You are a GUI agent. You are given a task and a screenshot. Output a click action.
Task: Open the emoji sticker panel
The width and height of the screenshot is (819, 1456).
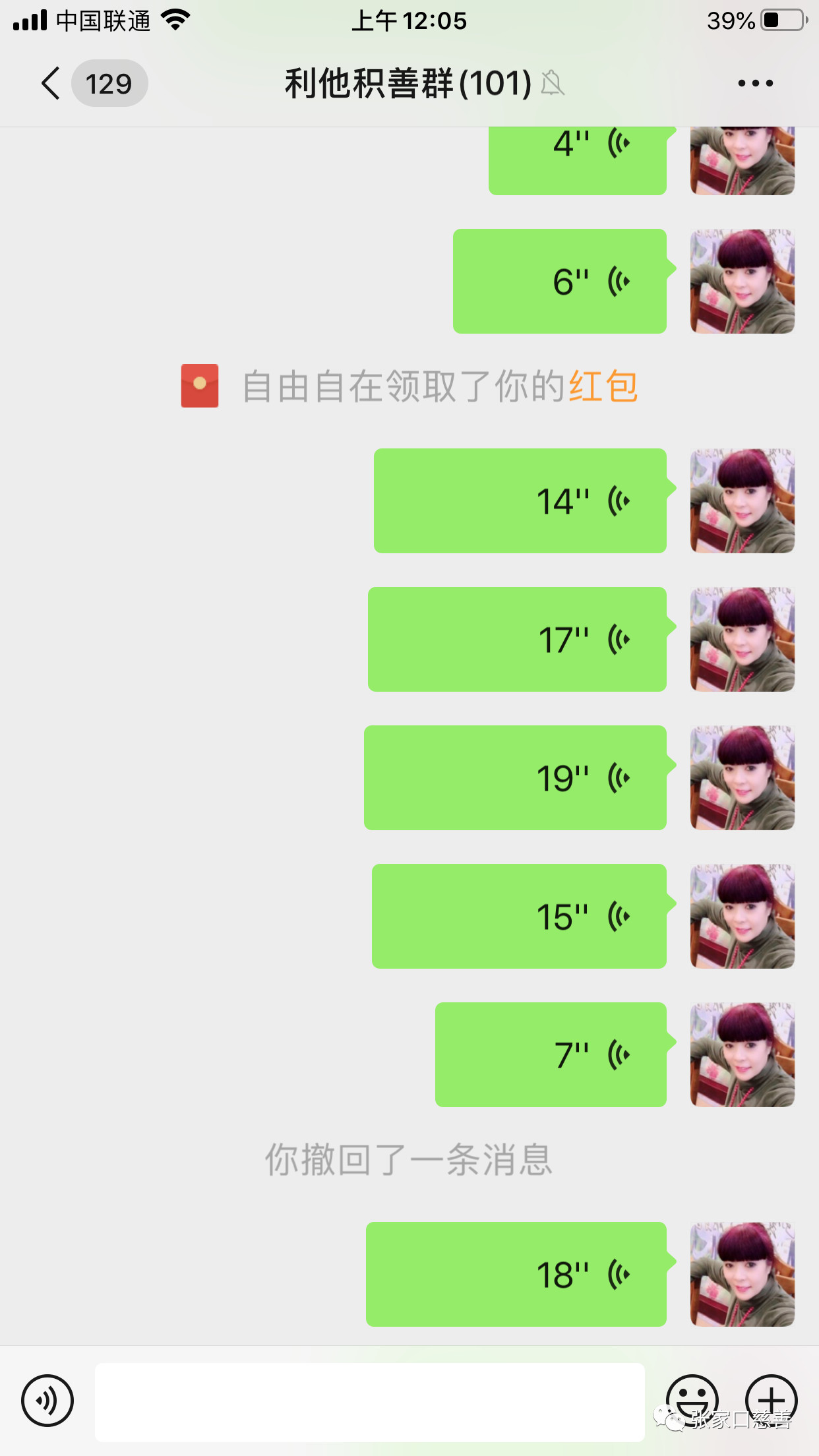pos(692,1399)
